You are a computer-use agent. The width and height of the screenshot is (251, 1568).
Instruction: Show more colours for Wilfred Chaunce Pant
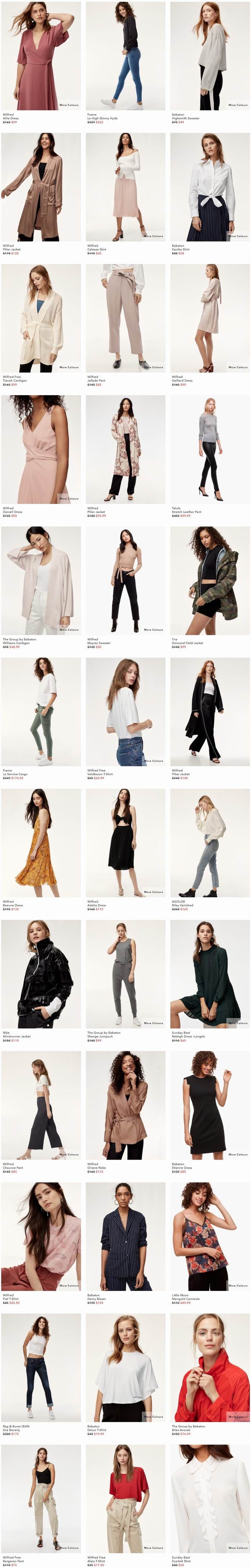pyautogui.click(x=69, y=1154)
